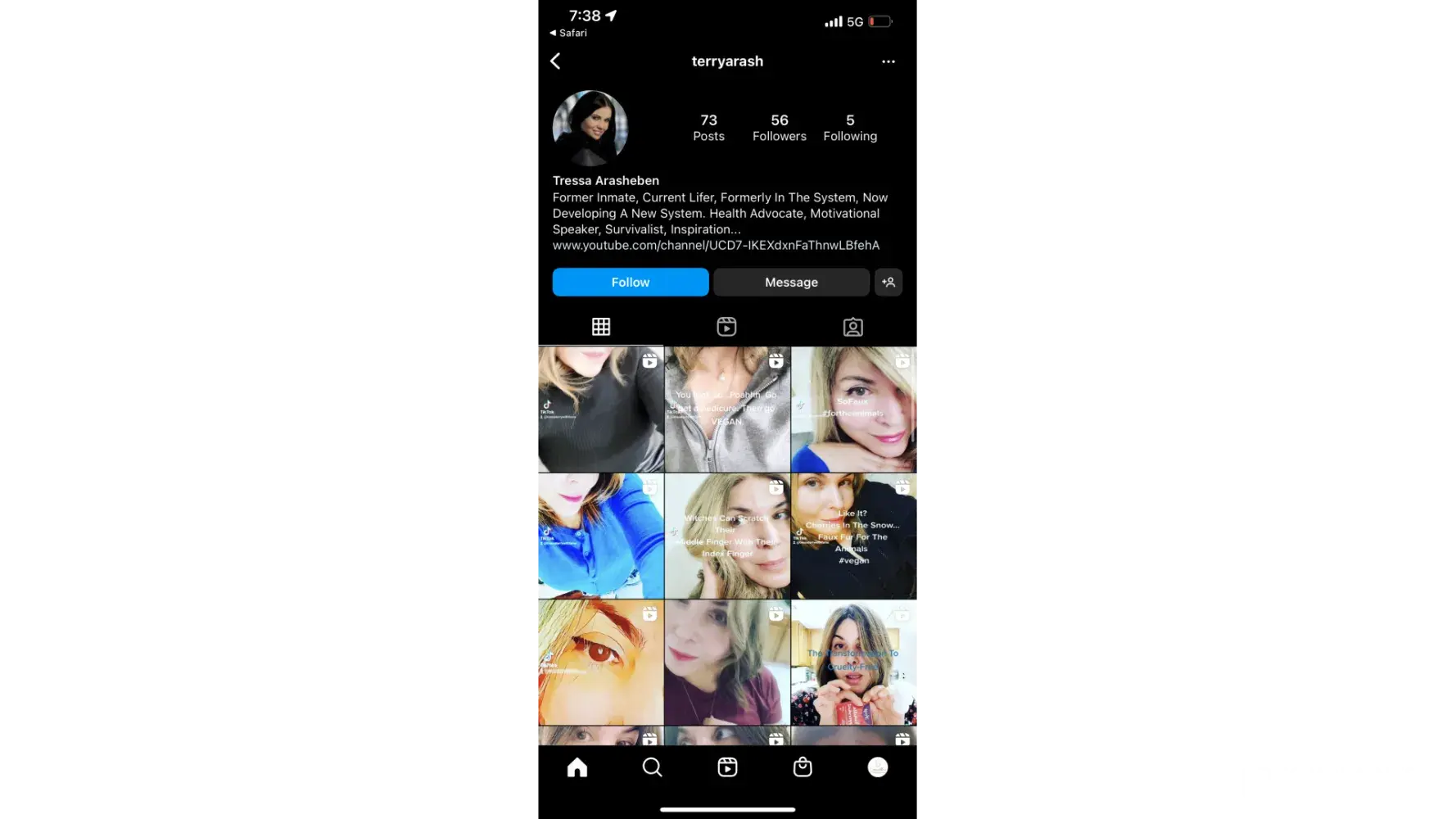
Task: Switch to the profile Reels tab
Action: 726,327
